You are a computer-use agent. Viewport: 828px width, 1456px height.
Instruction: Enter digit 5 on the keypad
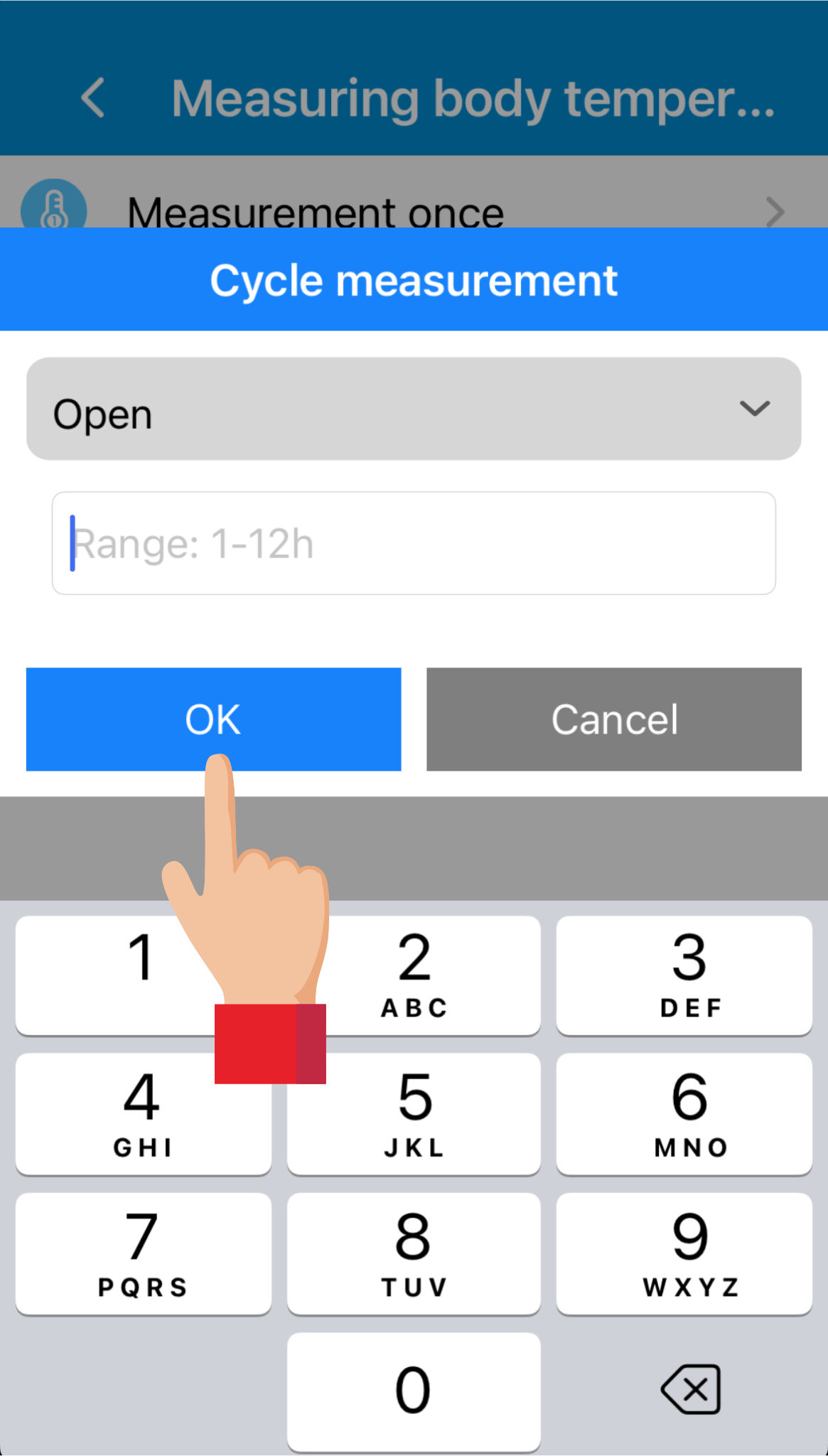click(414, 1113)
